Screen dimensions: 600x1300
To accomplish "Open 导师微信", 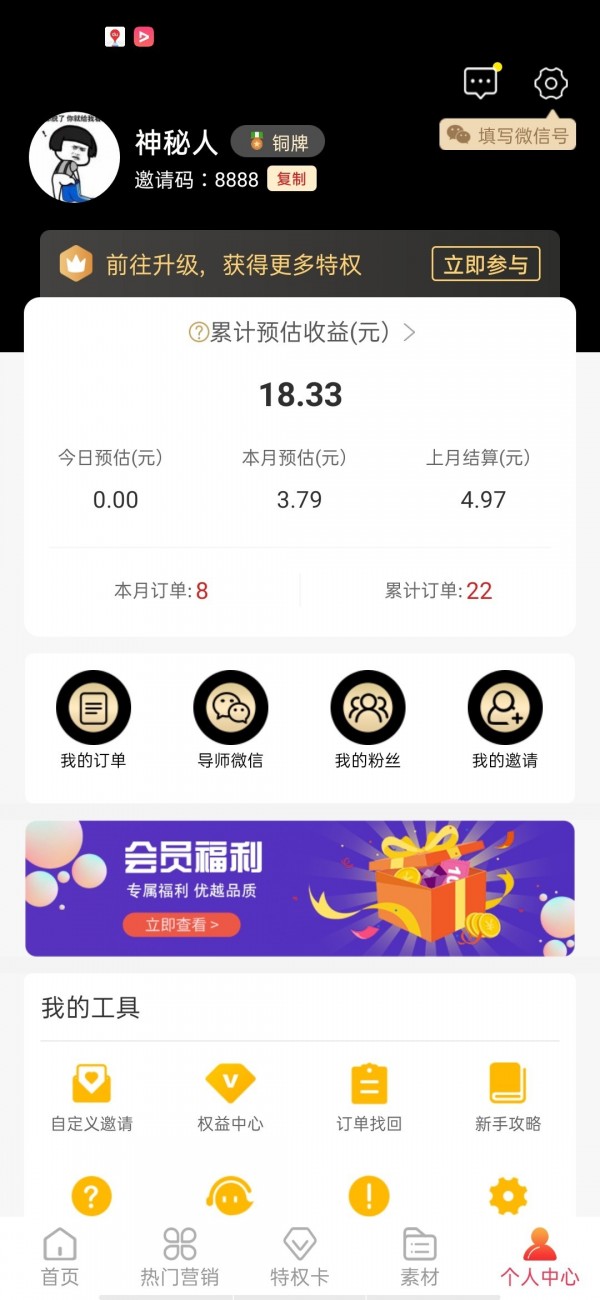I will [x=230, y=719].
